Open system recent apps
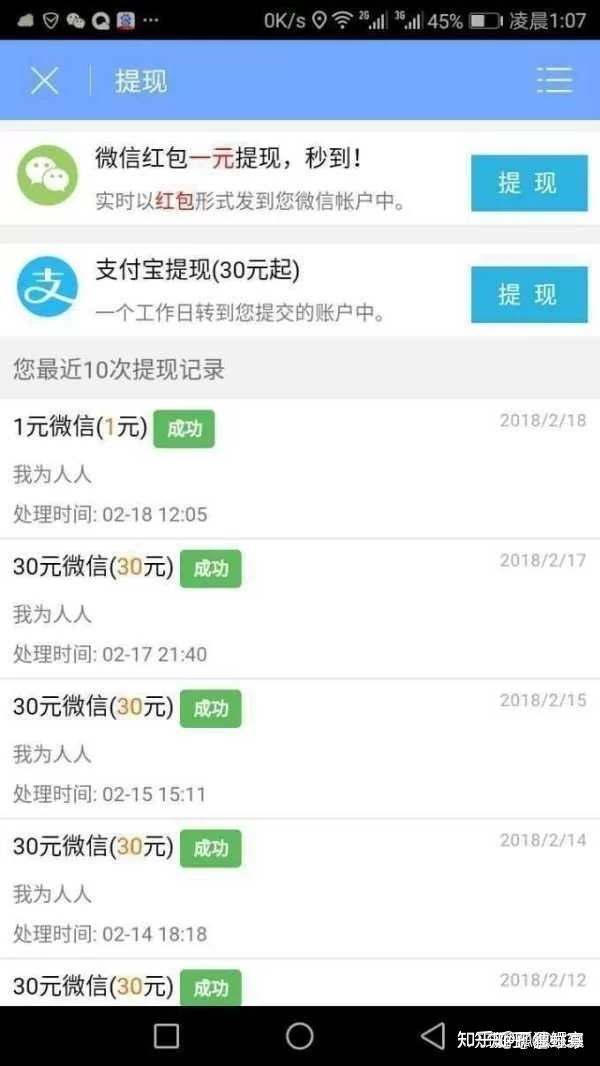This screenshot has width=600, height=1066. pos(167,1036)
